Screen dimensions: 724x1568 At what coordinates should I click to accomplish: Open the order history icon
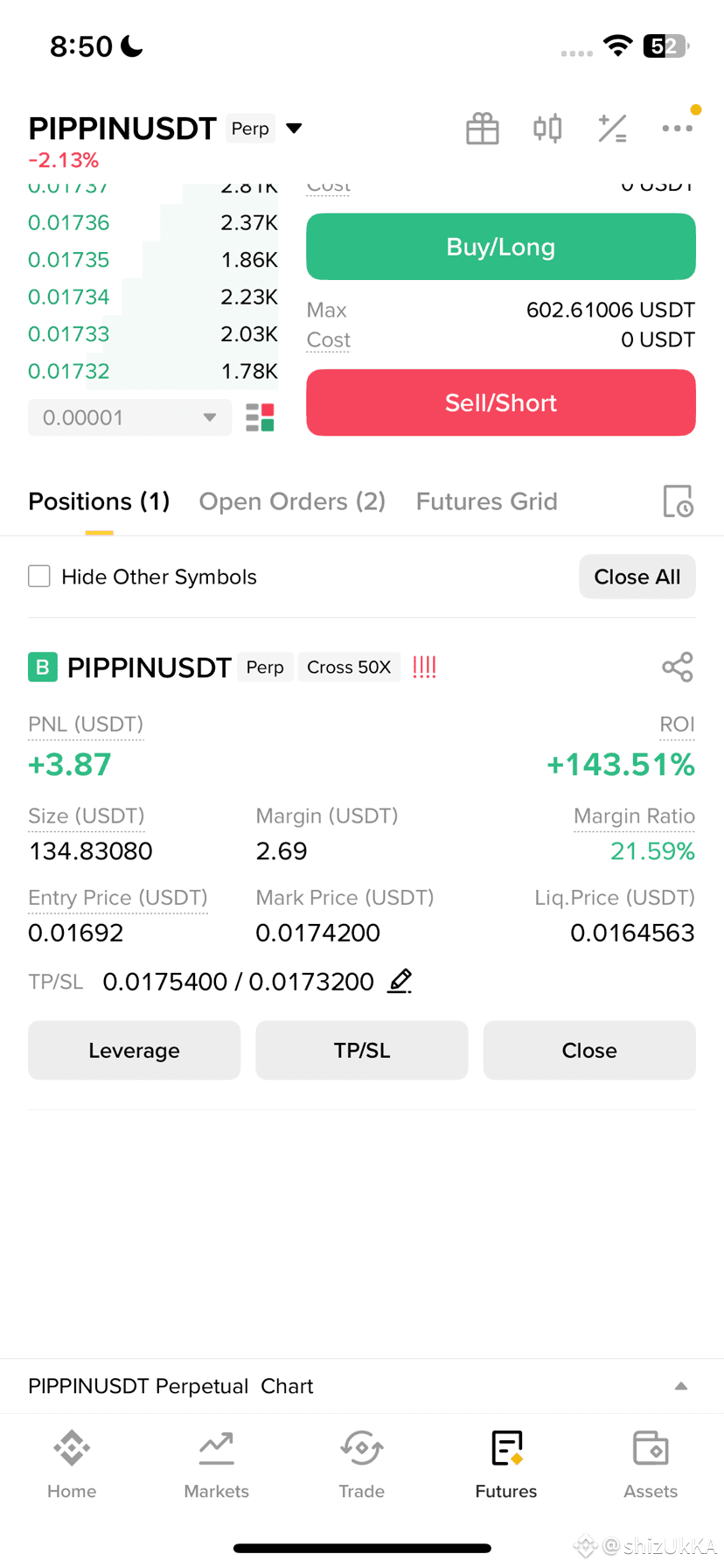678,501
